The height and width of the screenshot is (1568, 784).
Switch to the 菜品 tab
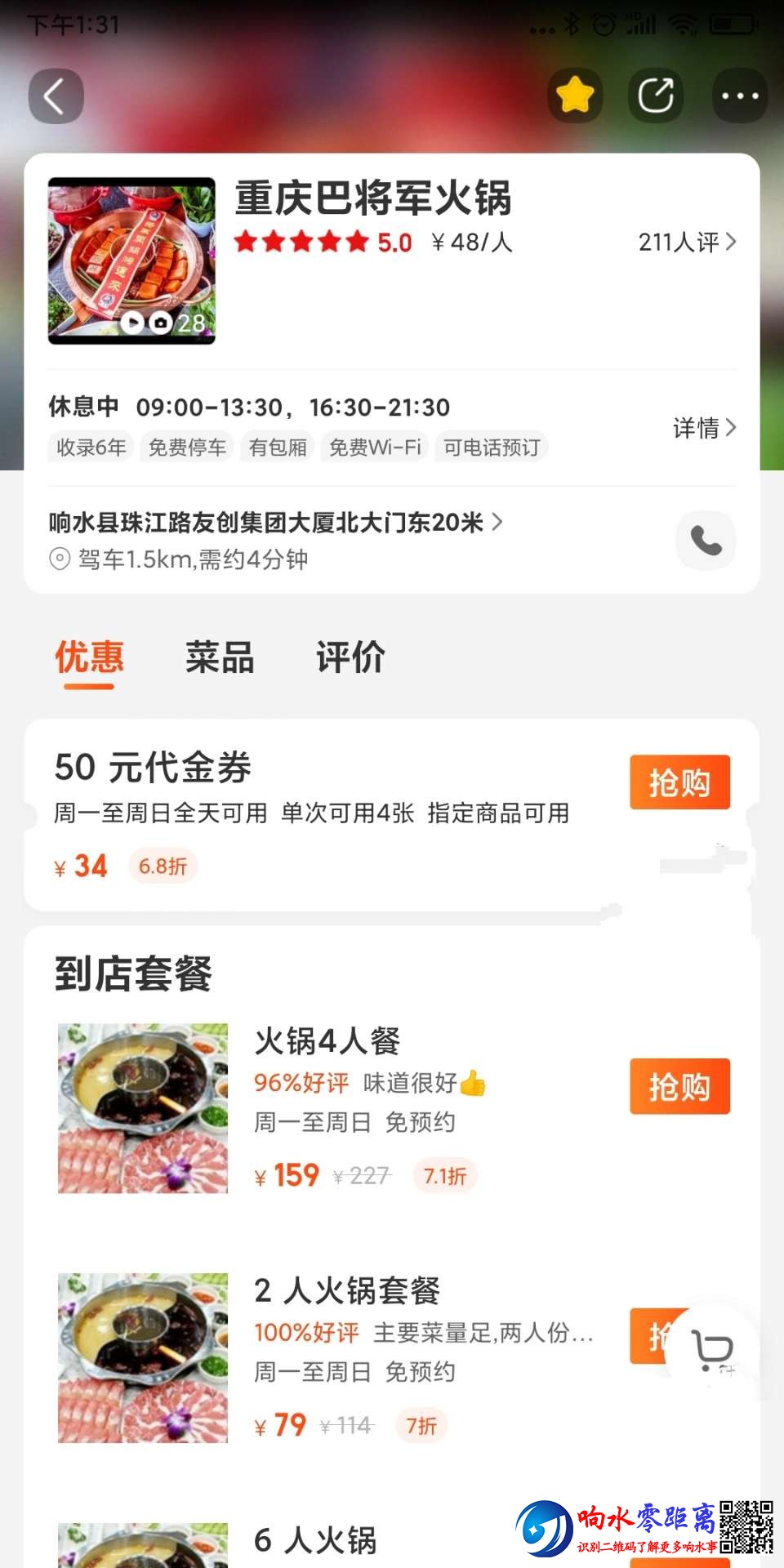220,658
